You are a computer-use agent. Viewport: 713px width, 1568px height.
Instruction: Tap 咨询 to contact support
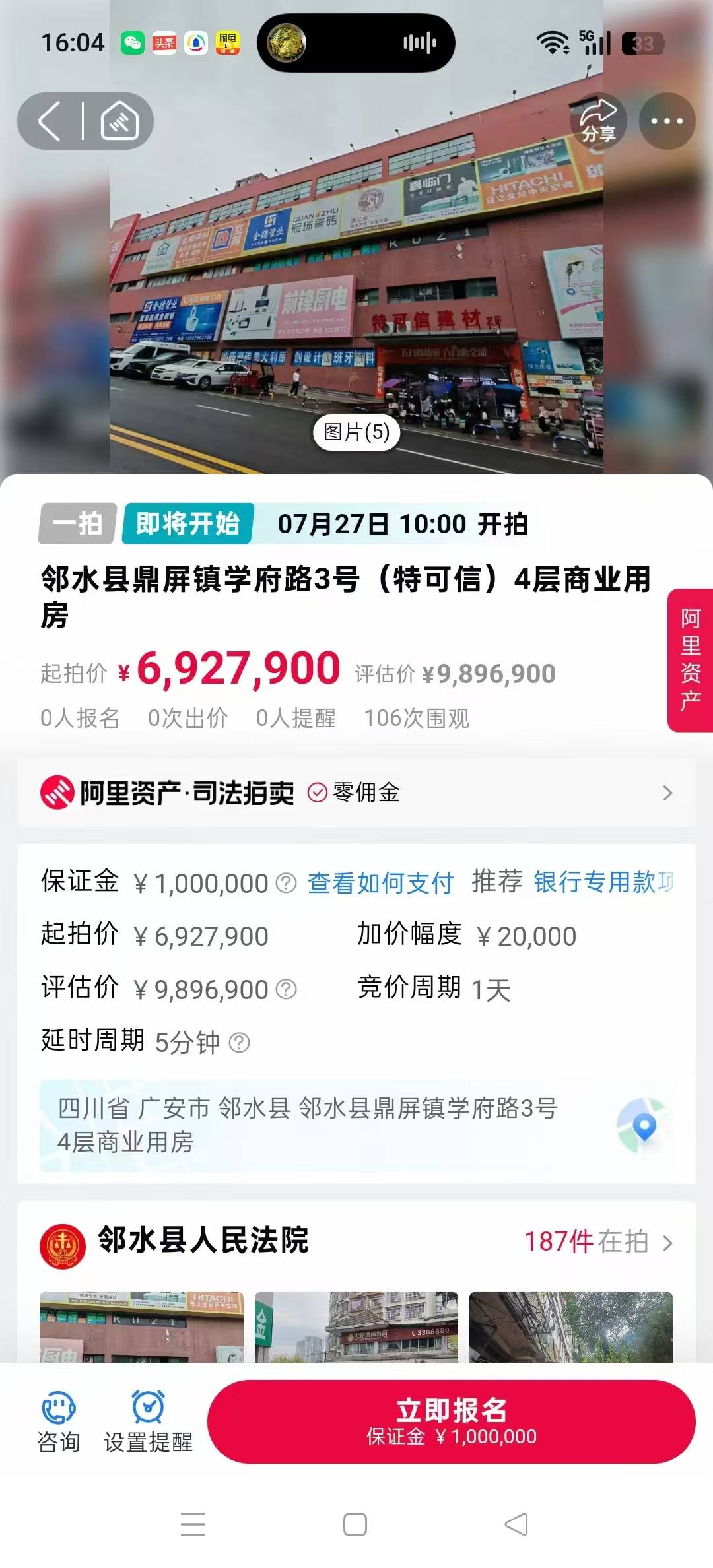(x=59, y=1422)
